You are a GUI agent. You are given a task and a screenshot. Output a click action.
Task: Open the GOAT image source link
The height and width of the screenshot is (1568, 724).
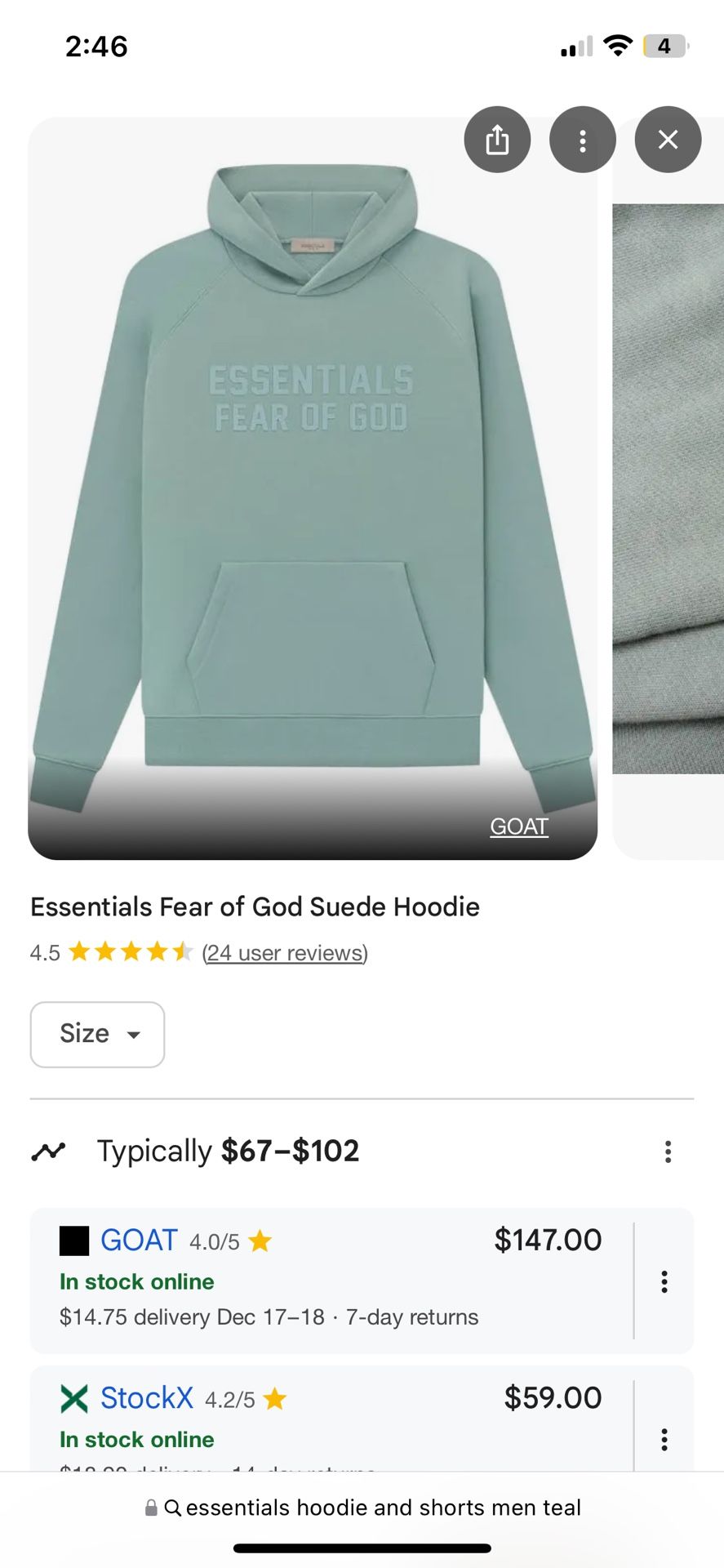(x=518, y=826)
